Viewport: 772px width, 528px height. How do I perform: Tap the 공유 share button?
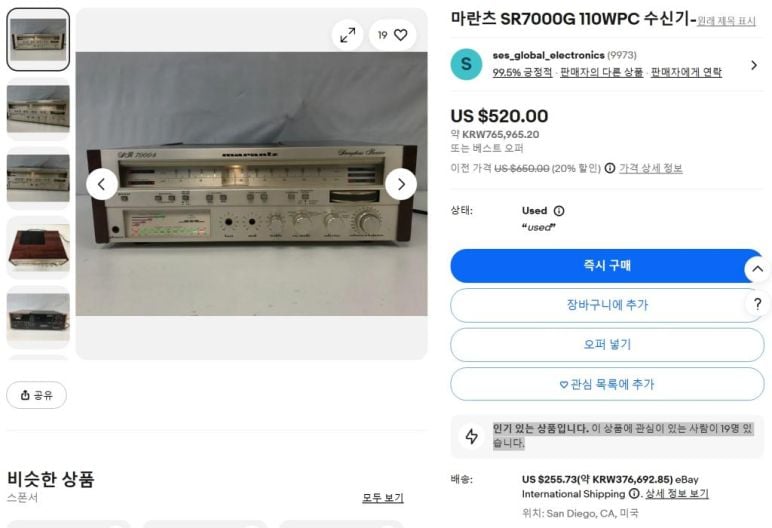[37, 395]
